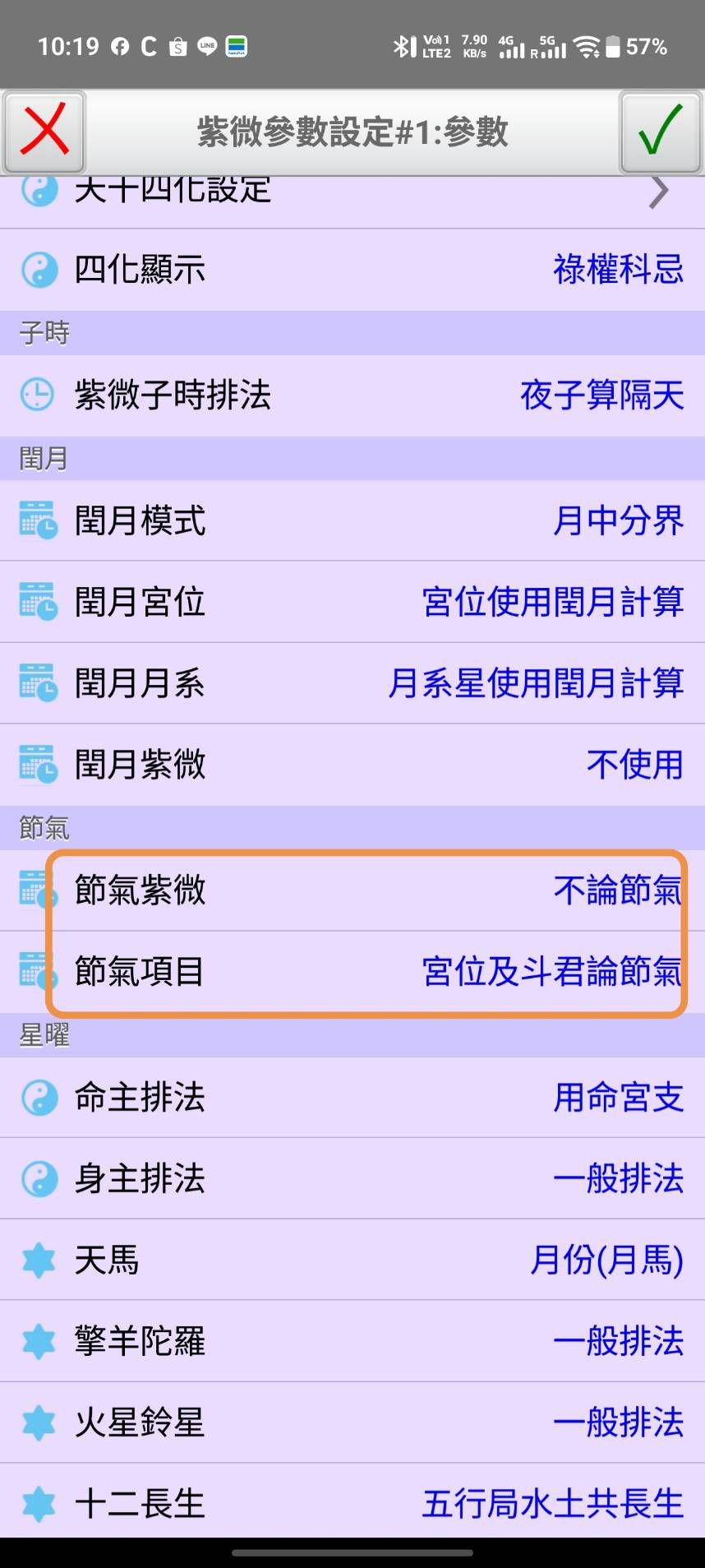Open 節氣紫微 setting
Image resolution: width=705 pixels, height=1568 pixels.
pyautogui.click(x=352, y=890)
